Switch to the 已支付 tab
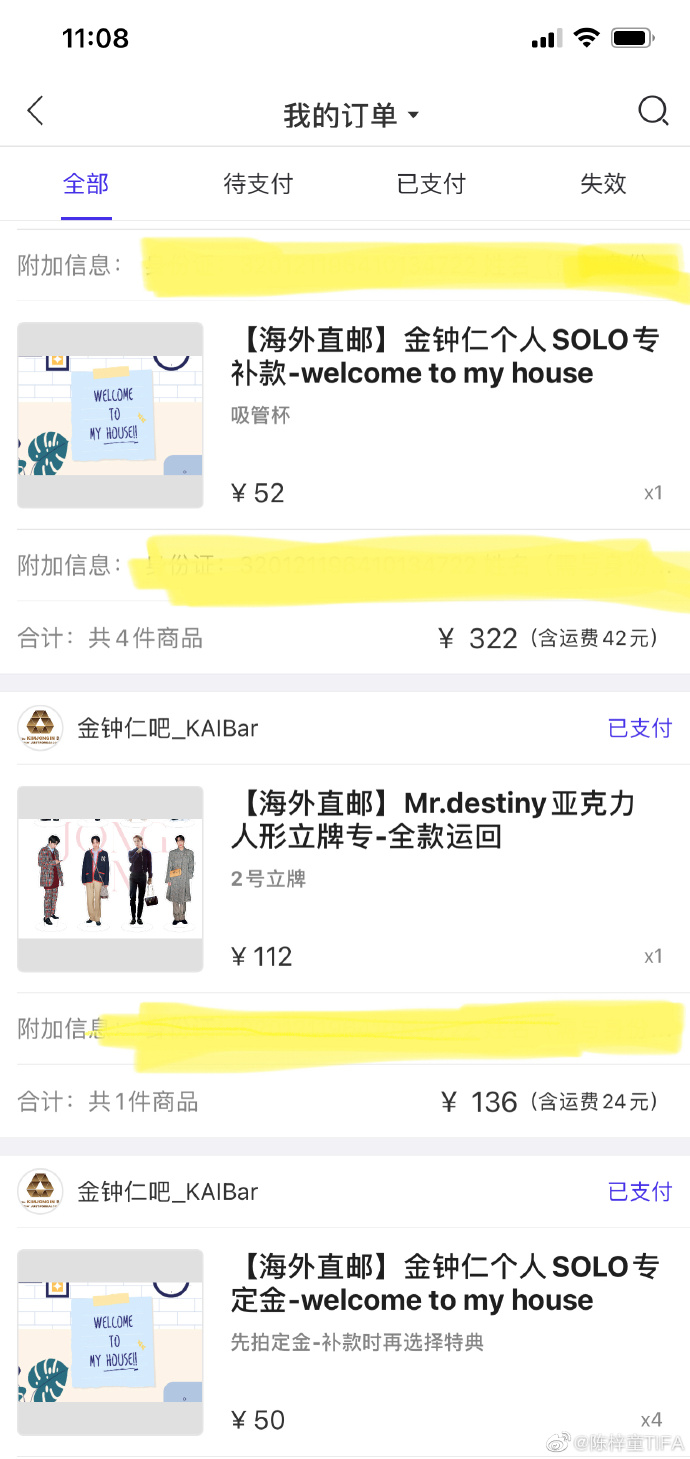 tap(431, 184)
